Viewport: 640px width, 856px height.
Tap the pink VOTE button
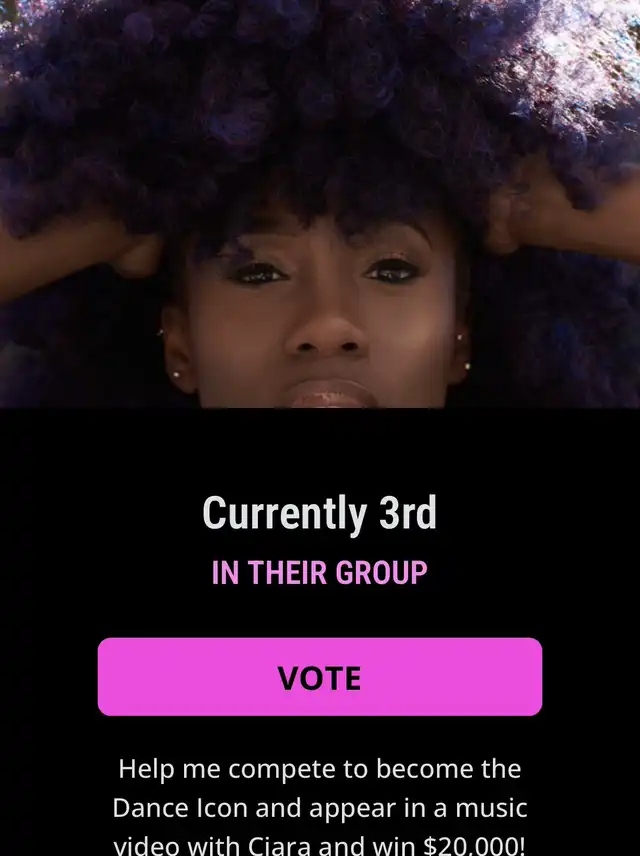pos(320,677)
